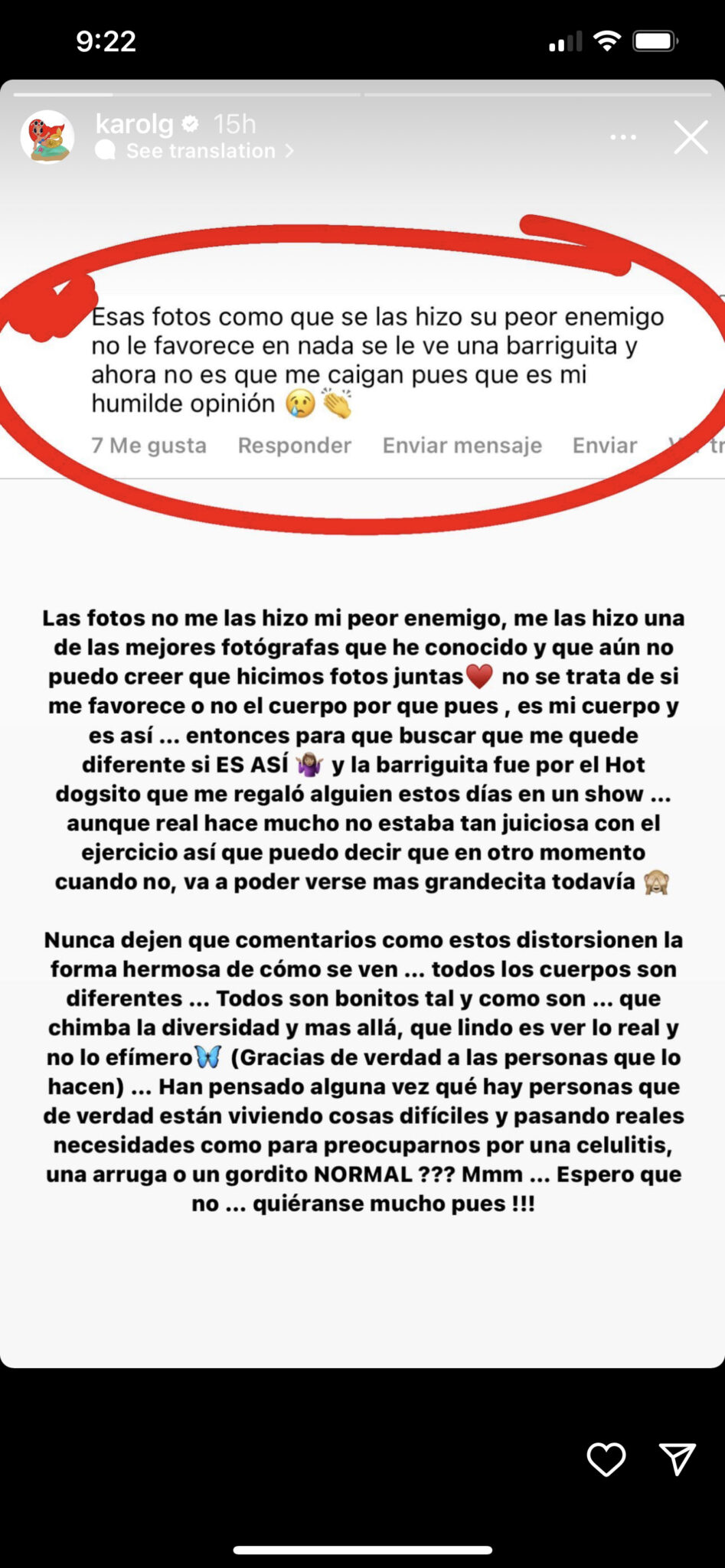Open karolg's profile picture
Image resolution: width=725 pixels, height=1568 pixels.
[x=47, y=137]
